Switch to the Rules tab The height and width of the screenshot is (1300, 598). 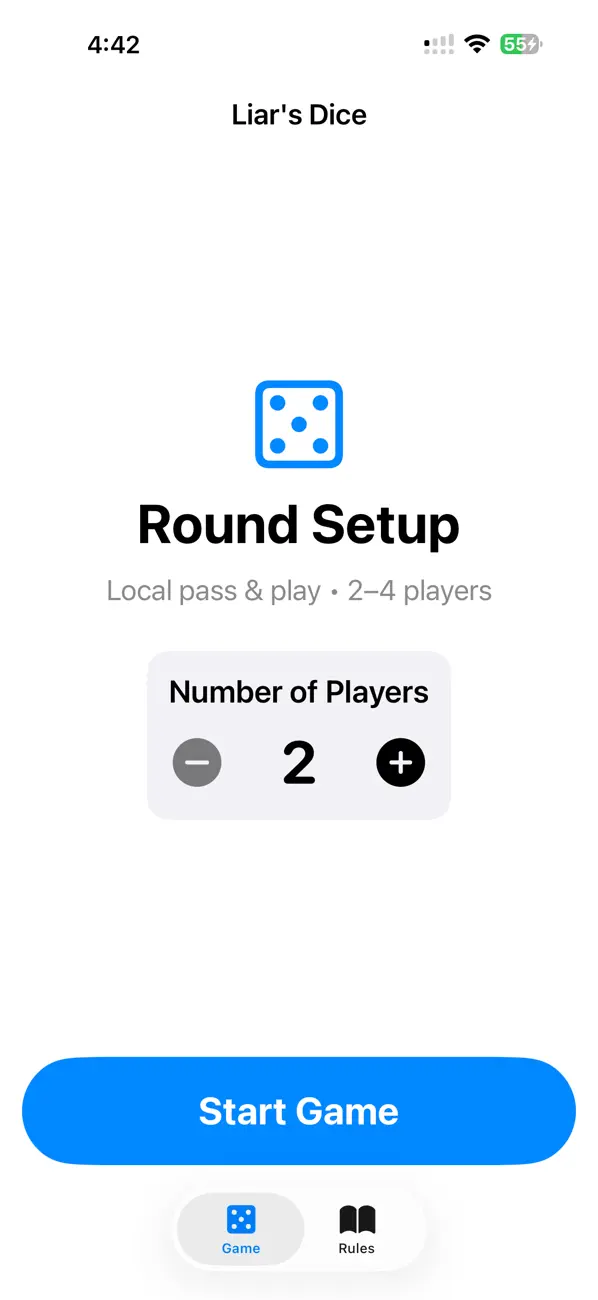(357, 1229)
